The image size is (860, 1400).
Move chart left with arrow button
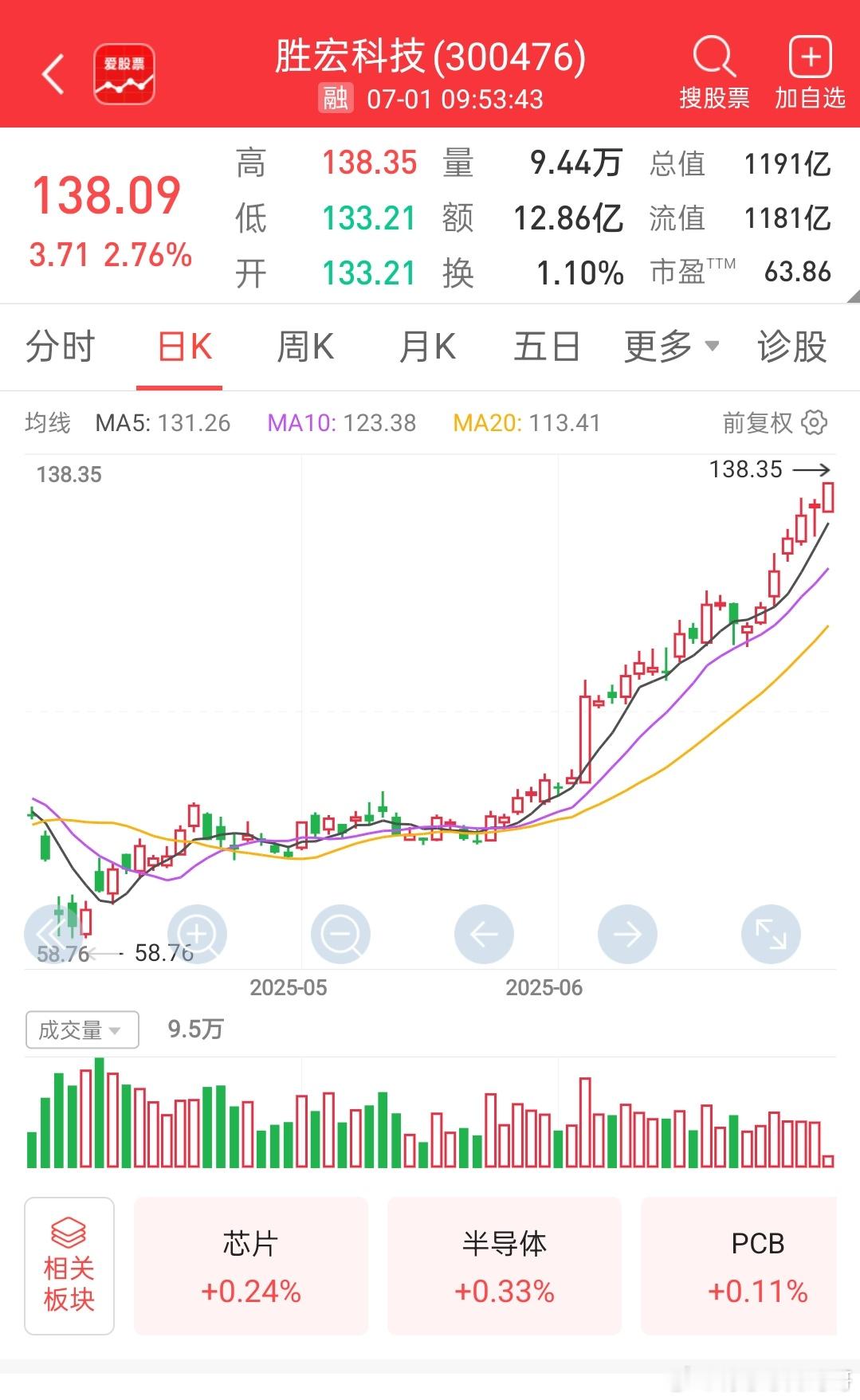484,934
